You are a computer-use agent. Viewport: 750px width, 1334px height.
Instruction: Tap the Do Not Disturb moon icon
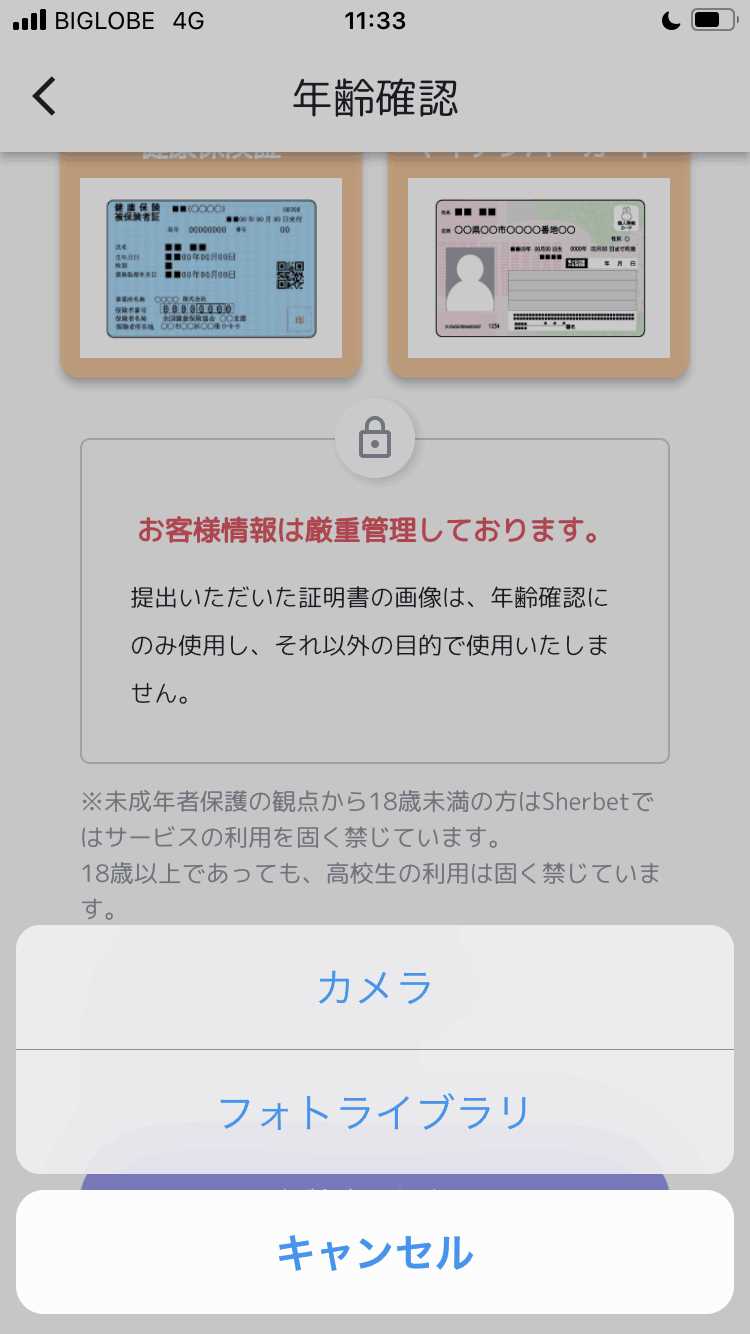pos(671,17)
